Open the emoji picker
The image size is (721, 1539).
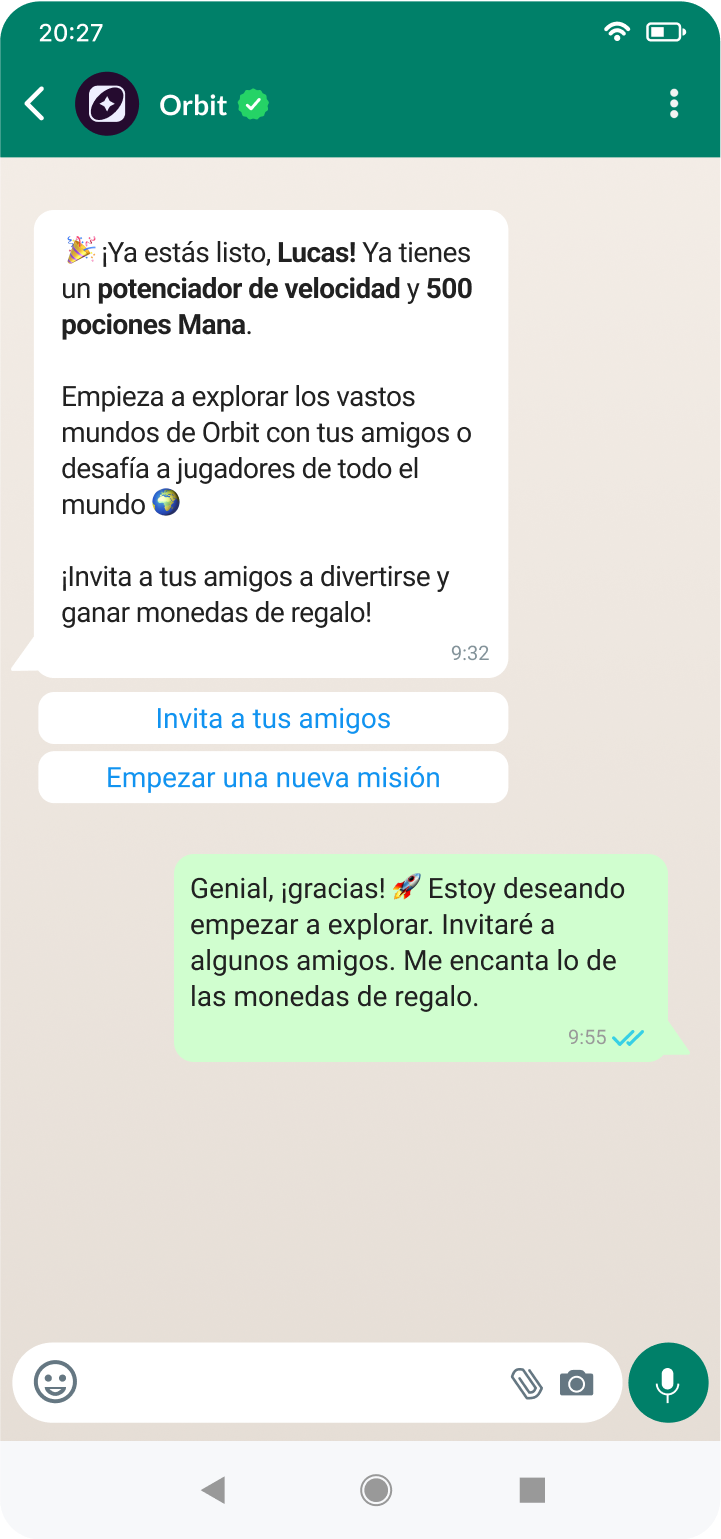point(56,1383)
